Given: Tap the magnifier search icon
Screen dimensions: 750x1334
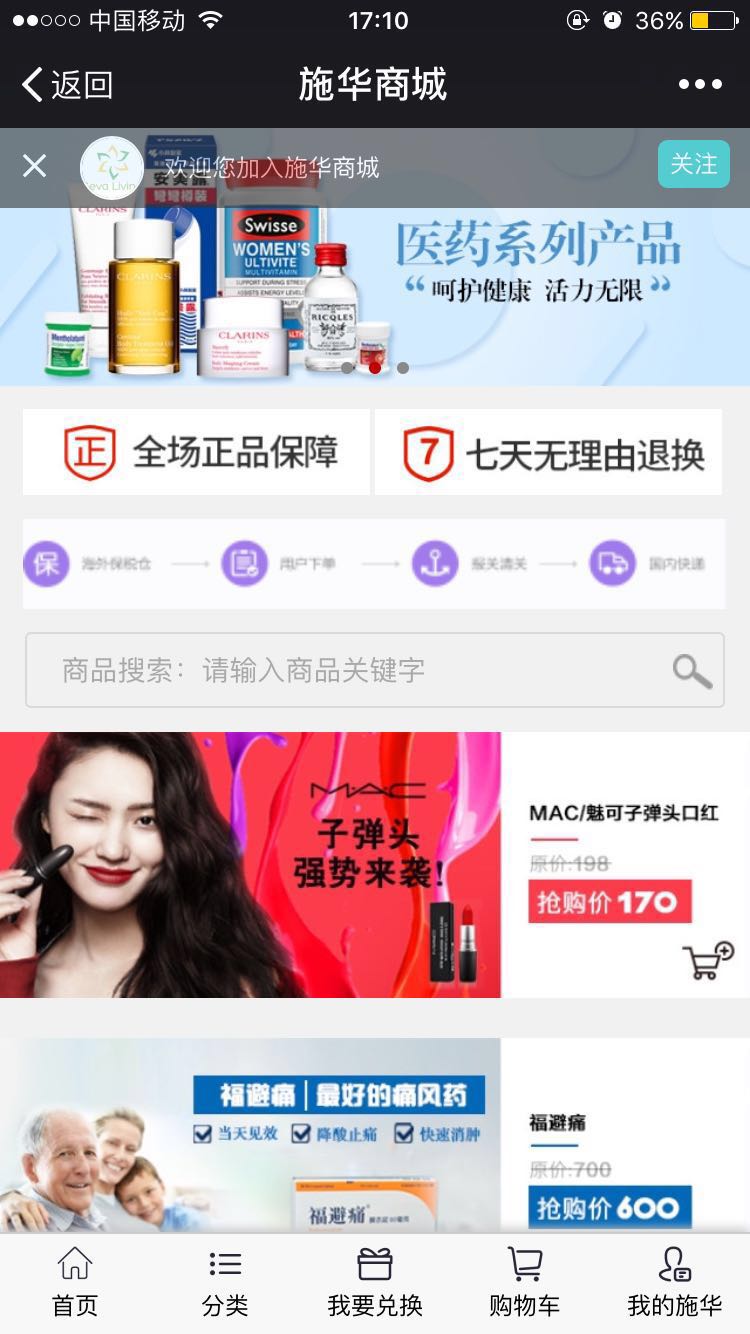Looking at the screenshot, I should (x=692, y=671).
